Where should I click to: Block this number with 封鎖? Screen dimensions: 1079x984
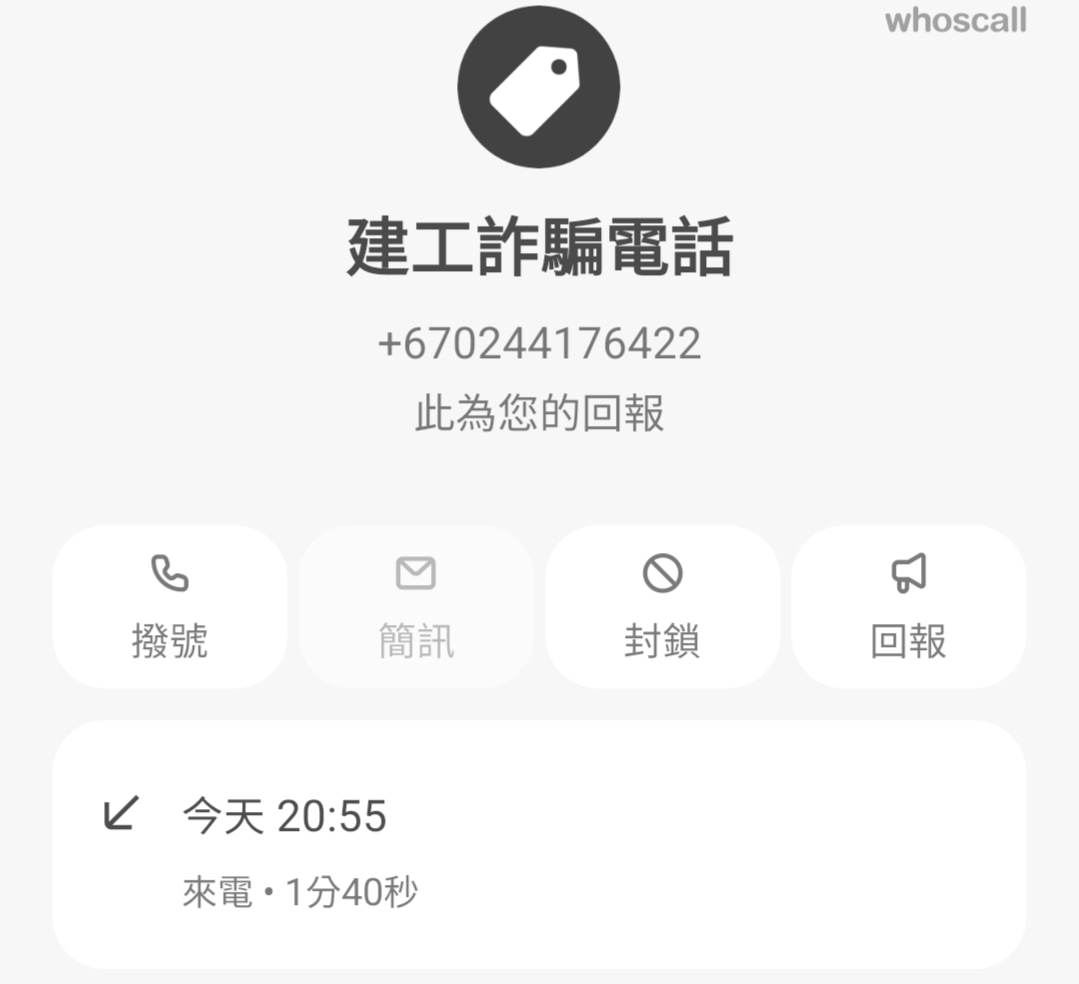coord(662,606)
